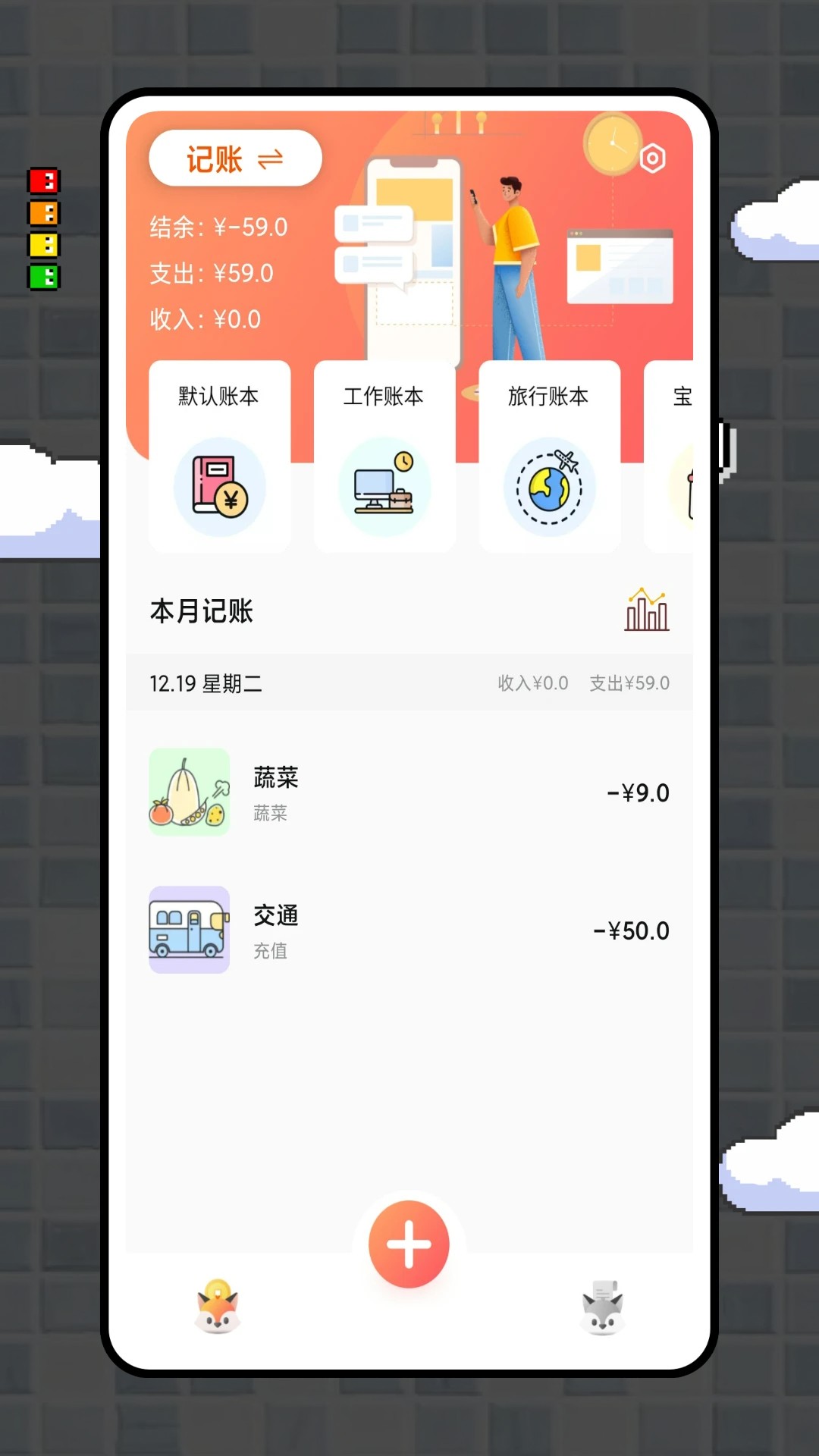Click the 本月记账 section title
The width and height of the screenshot is (819, 1456).
[x=202, y=611]
